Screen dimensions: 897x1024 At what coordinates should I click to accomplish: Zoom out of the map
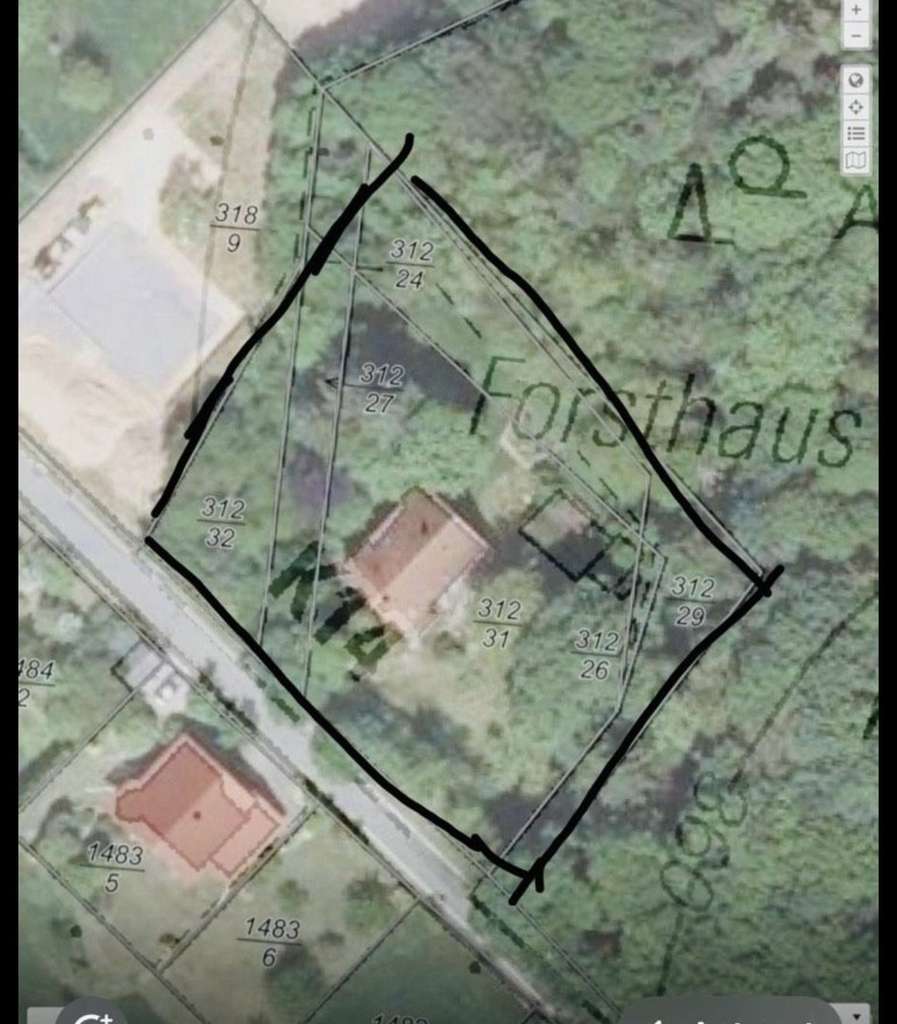tap(856, 36)
